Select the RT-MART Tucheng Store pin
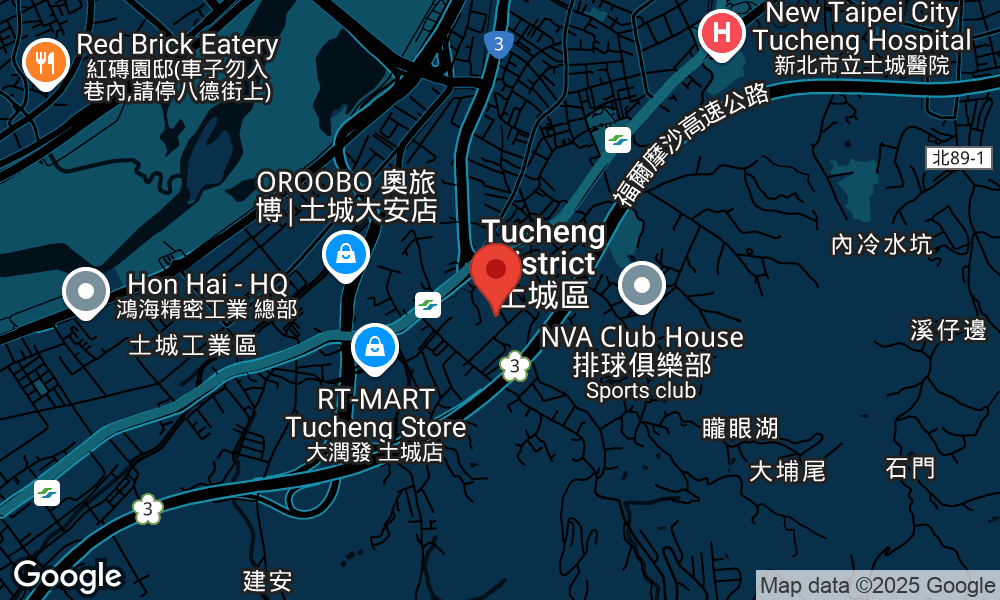Viewport: 1000px width, 600px height. click(x=374, y=348)
